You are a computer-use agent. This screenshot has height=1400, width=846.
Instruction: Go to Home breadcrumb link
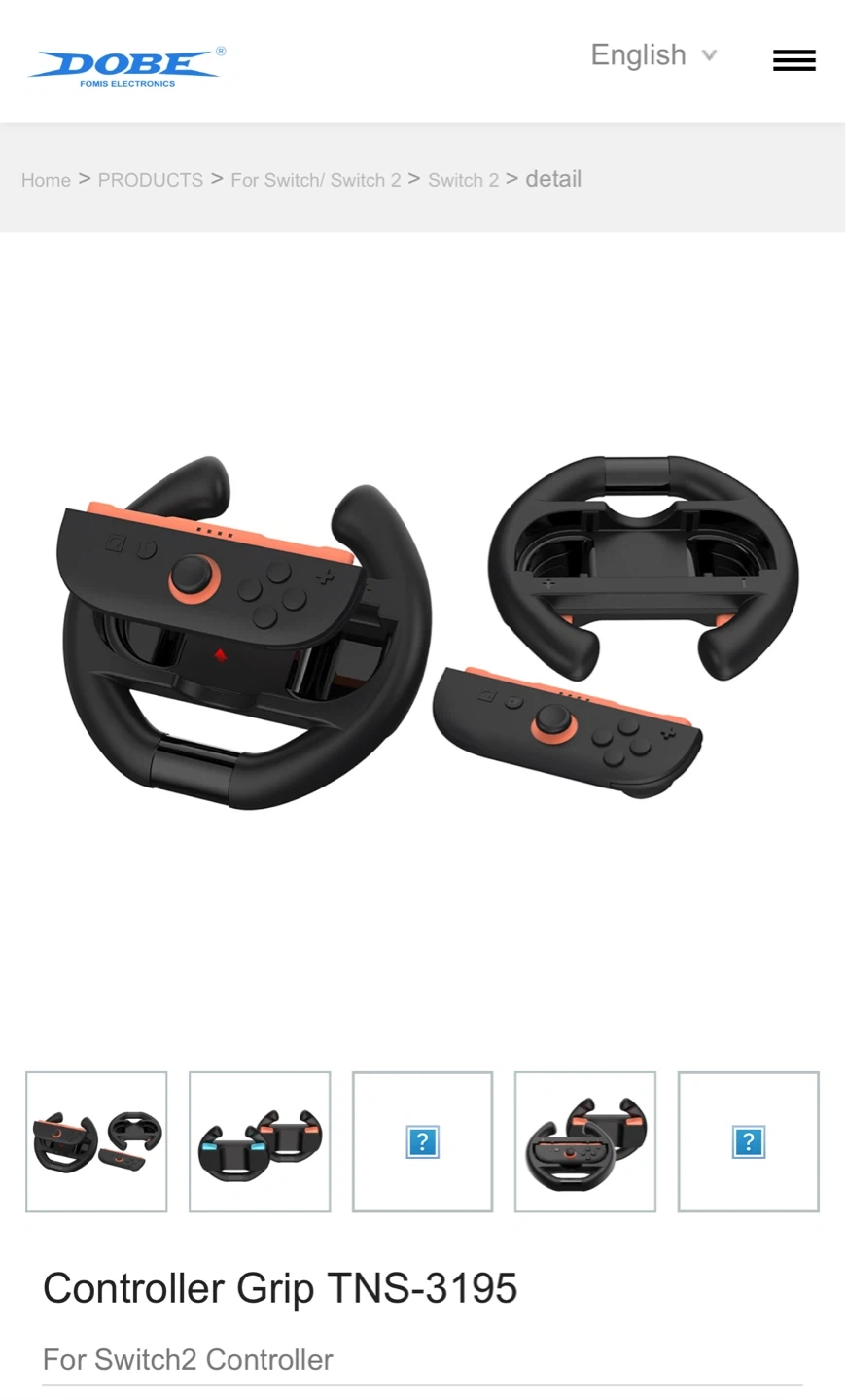point(46,180)
